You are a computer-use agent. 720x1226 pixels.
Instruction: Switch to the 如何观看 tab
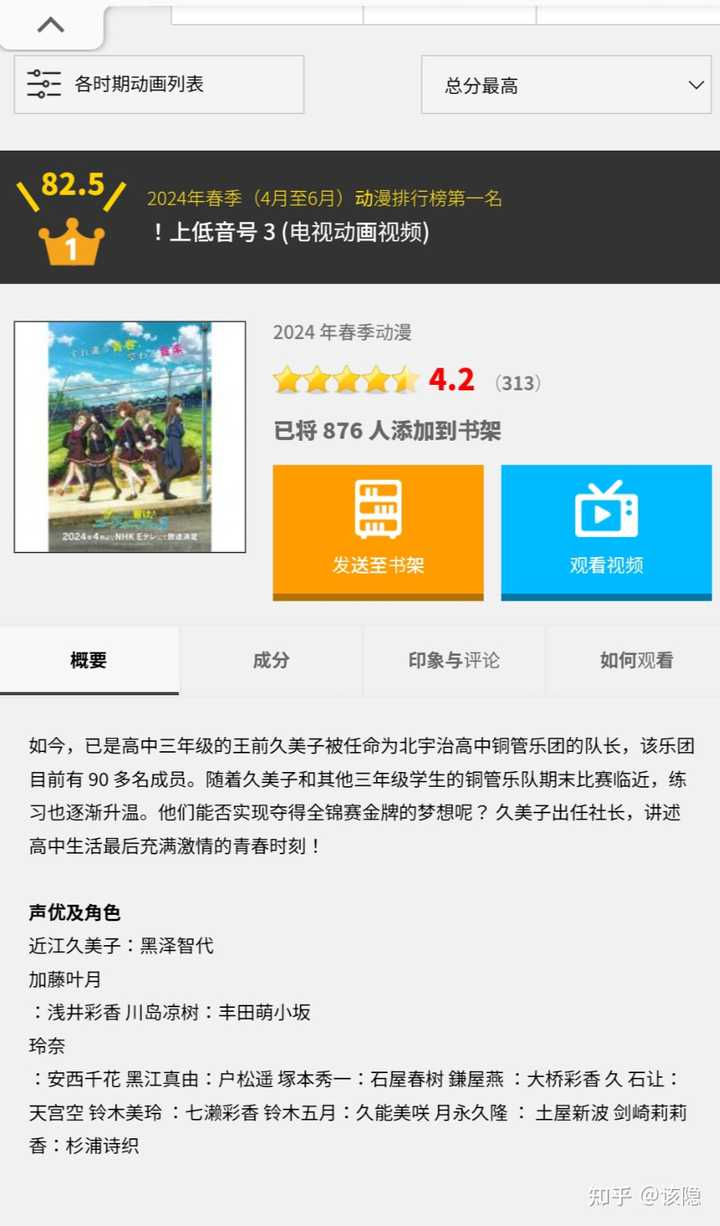click(636, 660)
